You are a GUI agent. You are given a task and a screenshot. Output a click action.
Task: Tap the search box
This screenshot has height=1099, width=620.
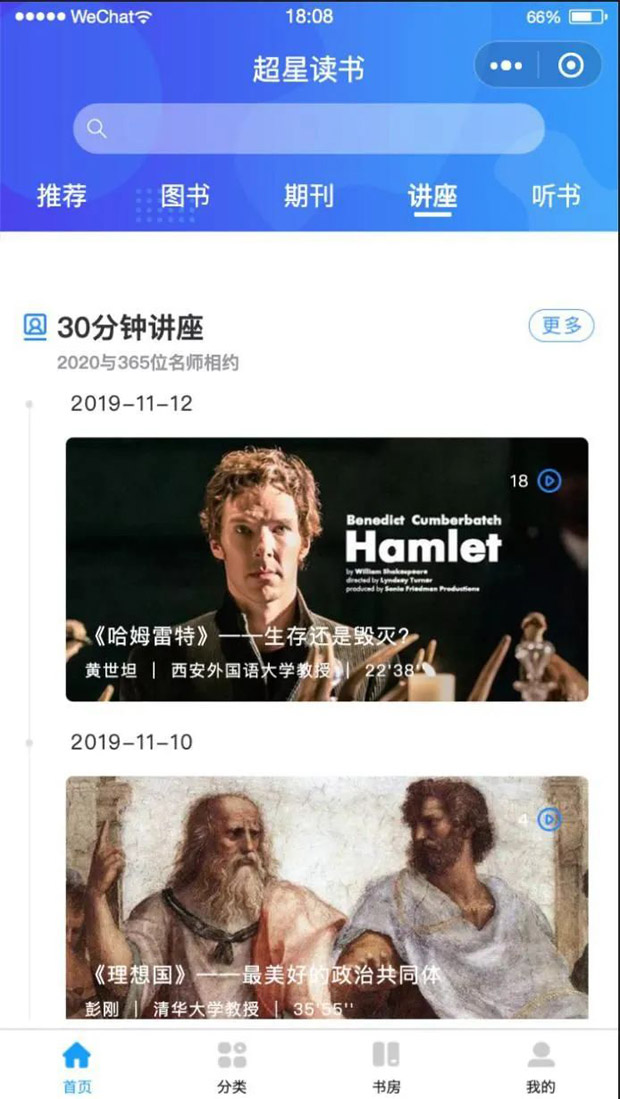(308, 128)
